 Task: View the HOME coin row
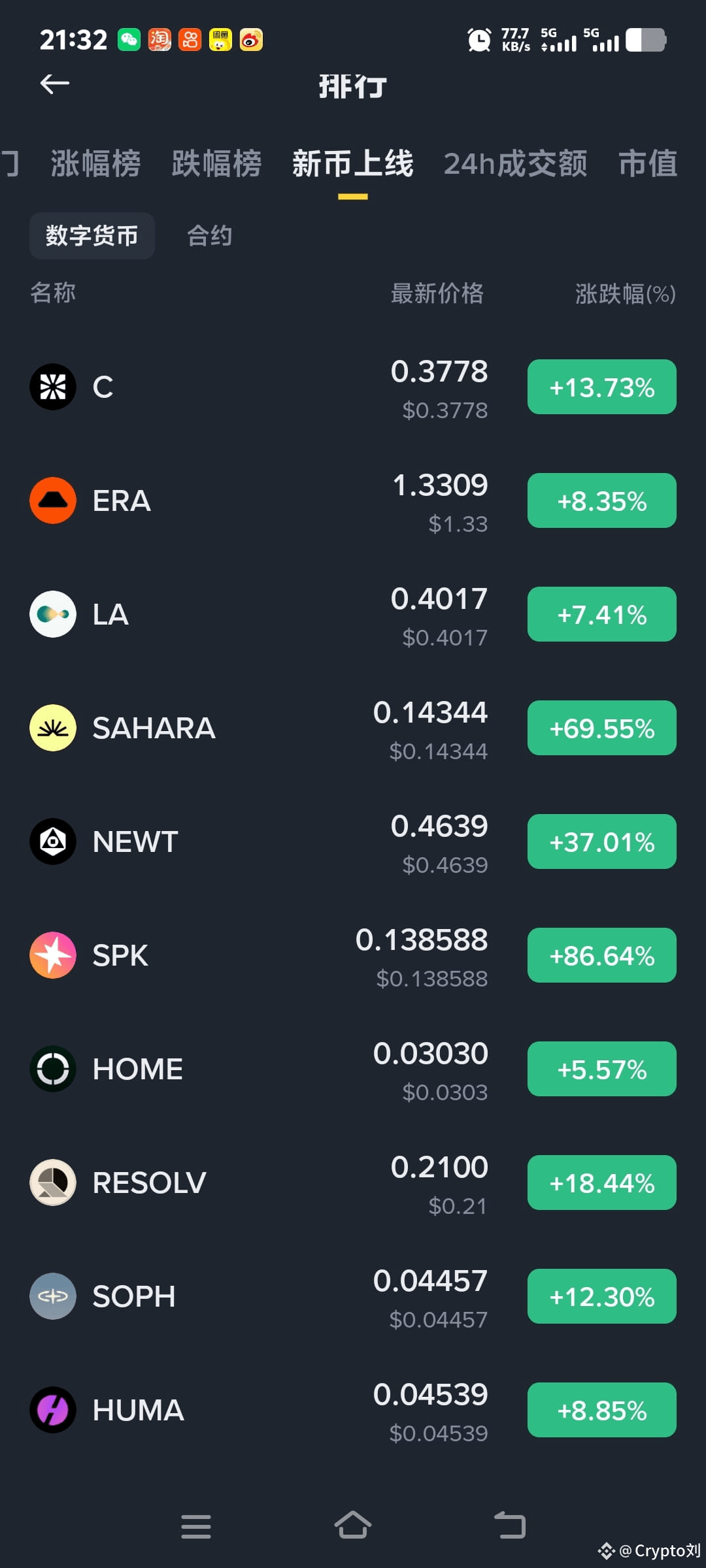click(353, 1069)
